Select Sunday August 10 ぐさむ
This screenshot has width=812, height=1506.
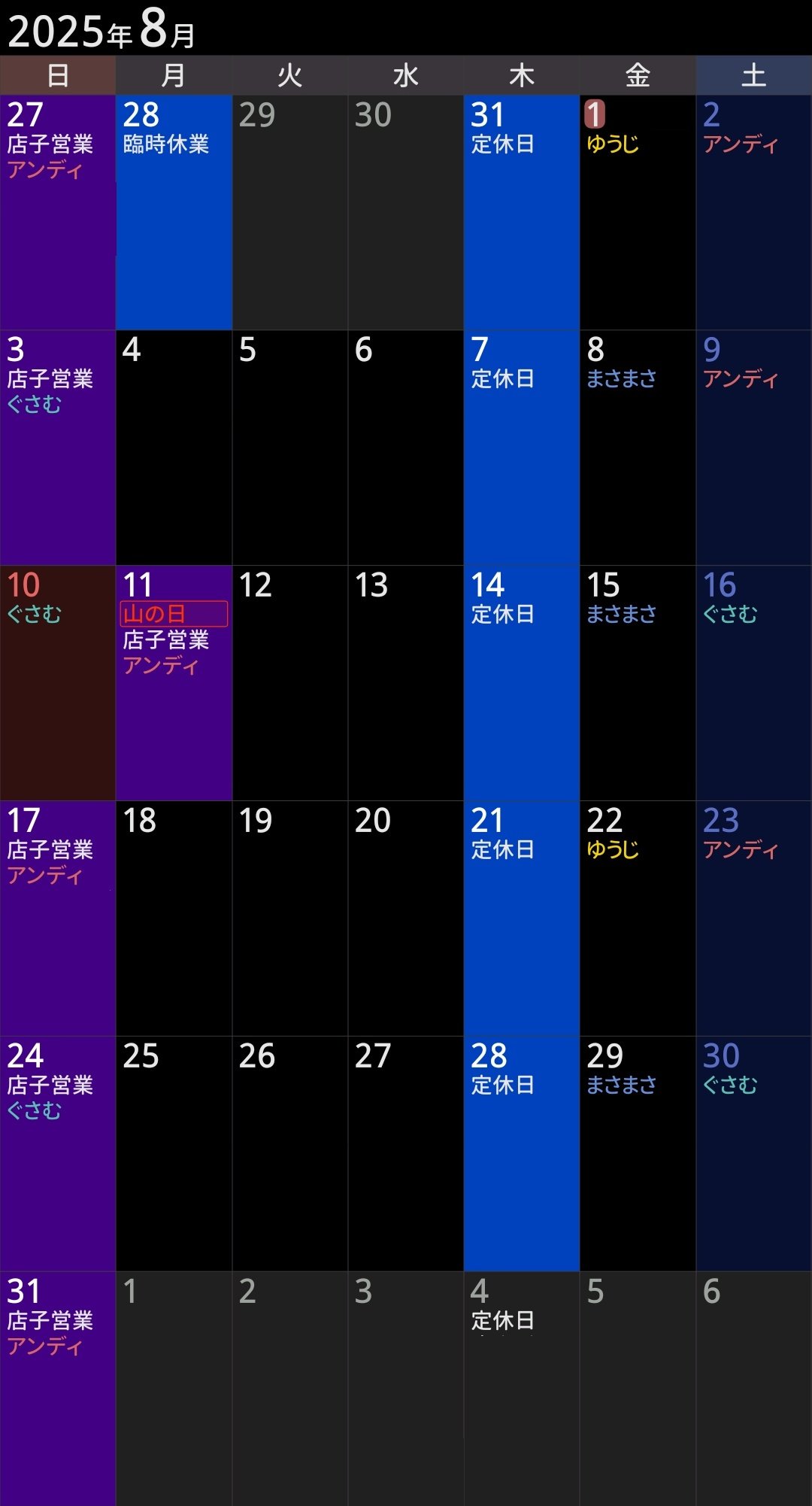pos(58,683)
